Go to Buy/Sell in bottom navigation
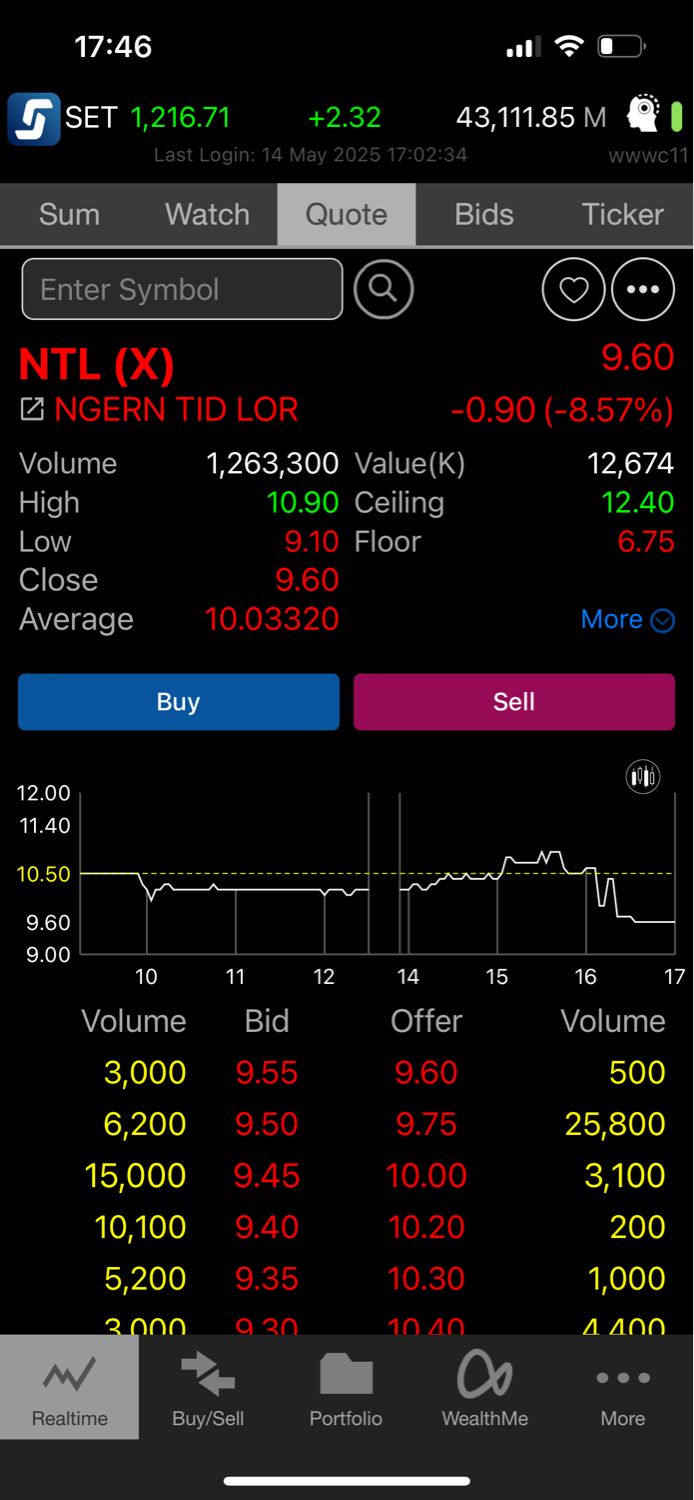The height and width of the screenshot is (1500, 694). (x=208, y=1387)
